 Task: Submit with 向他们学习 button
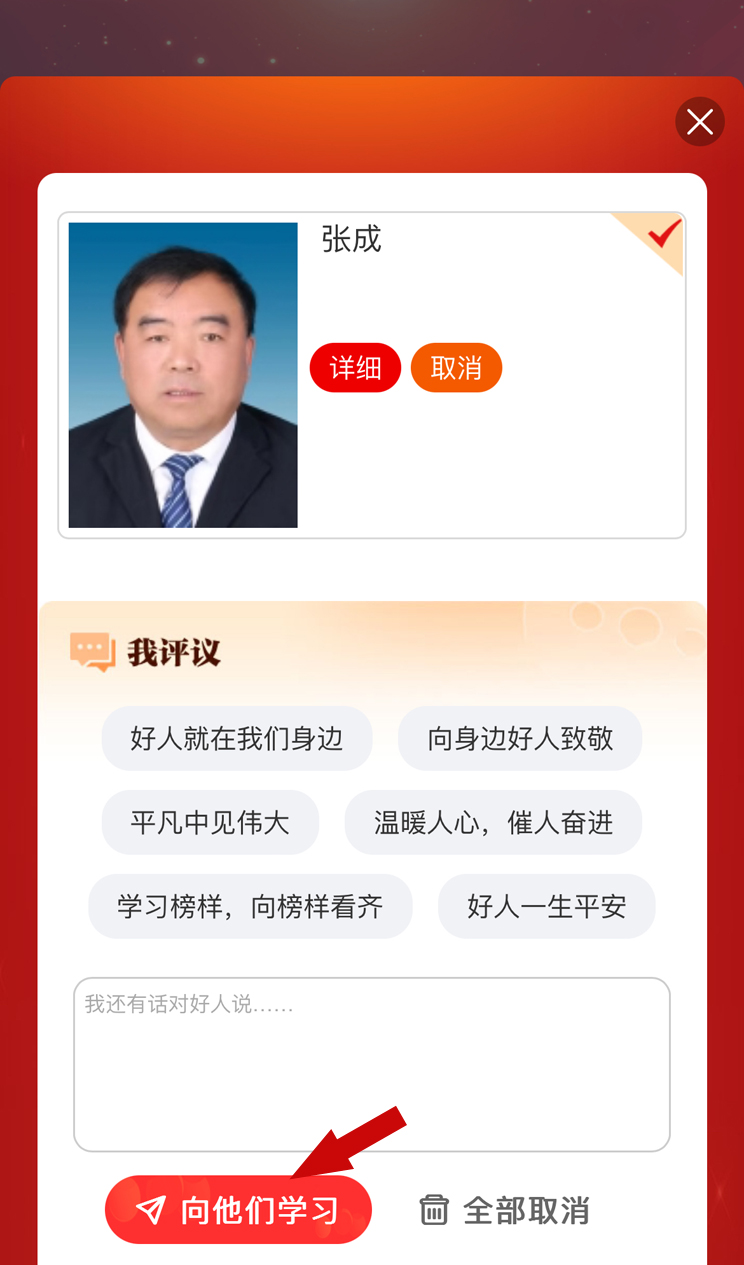pyautogui.click(x=238, y=1210)
